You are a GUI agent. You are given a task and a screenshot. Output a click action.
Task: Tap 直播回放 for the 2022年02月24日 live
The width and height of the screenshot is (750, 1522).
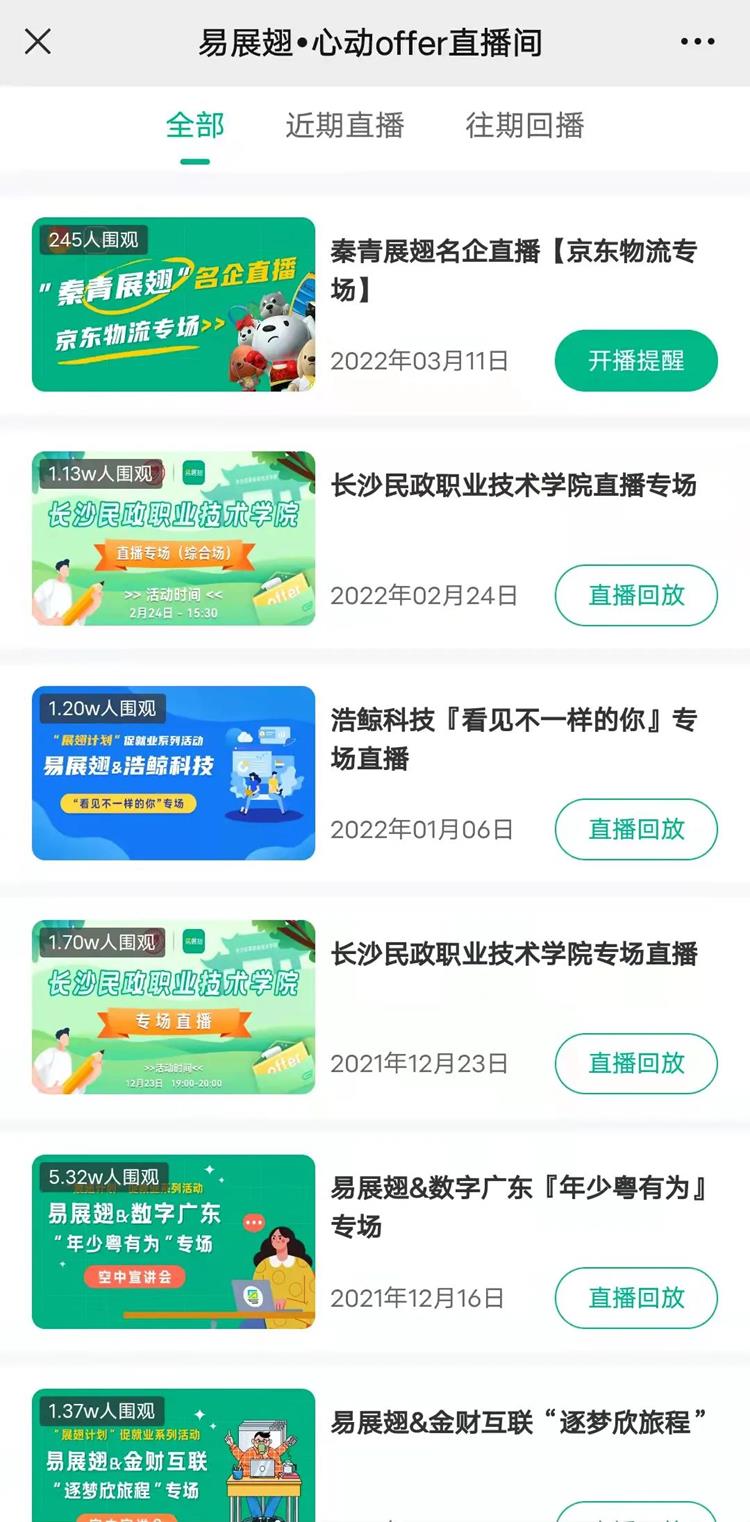pos(636,595)
